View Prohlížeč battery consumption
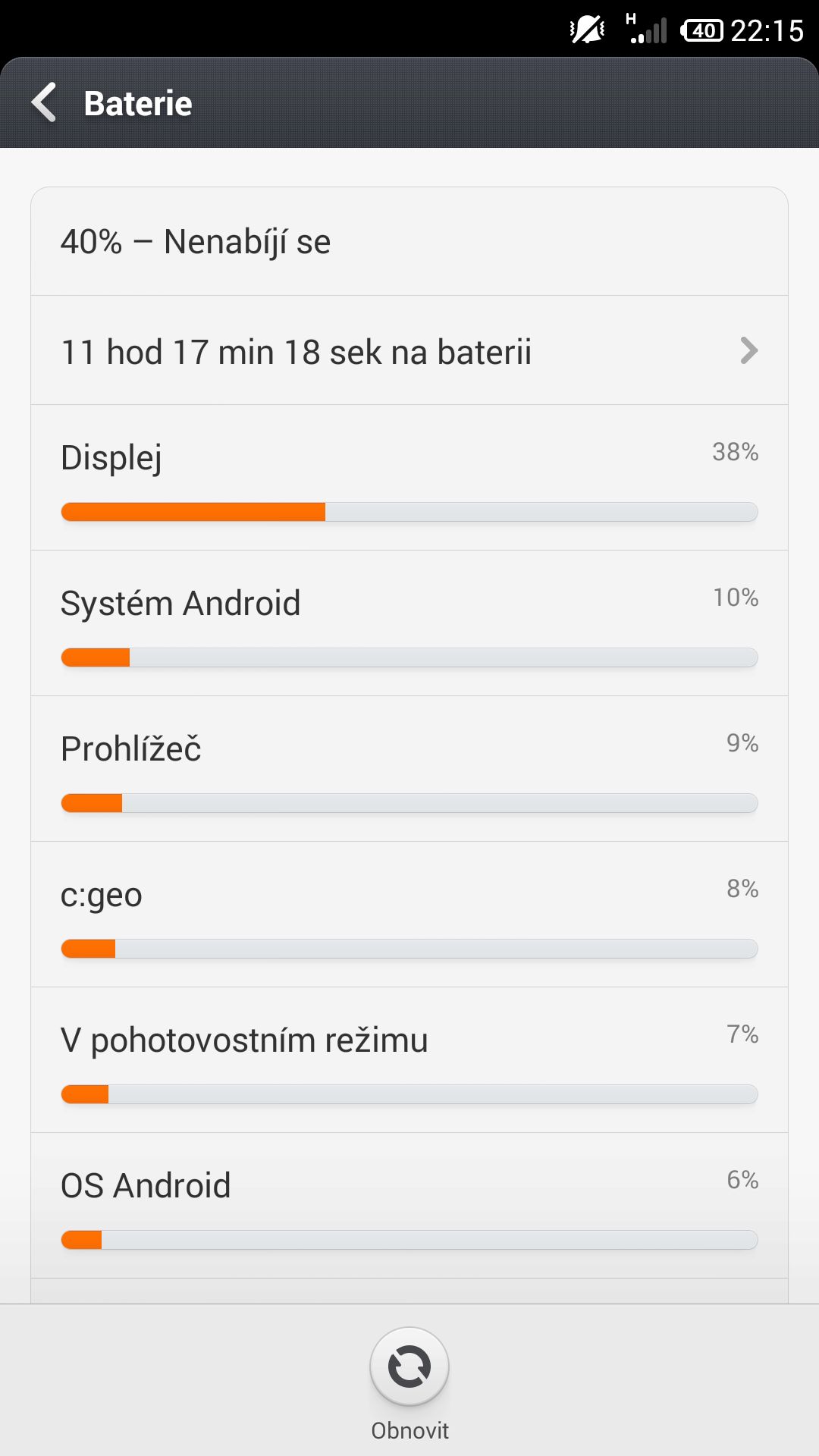This screenshot has width=819, height=1456. [x=409, y=769]
